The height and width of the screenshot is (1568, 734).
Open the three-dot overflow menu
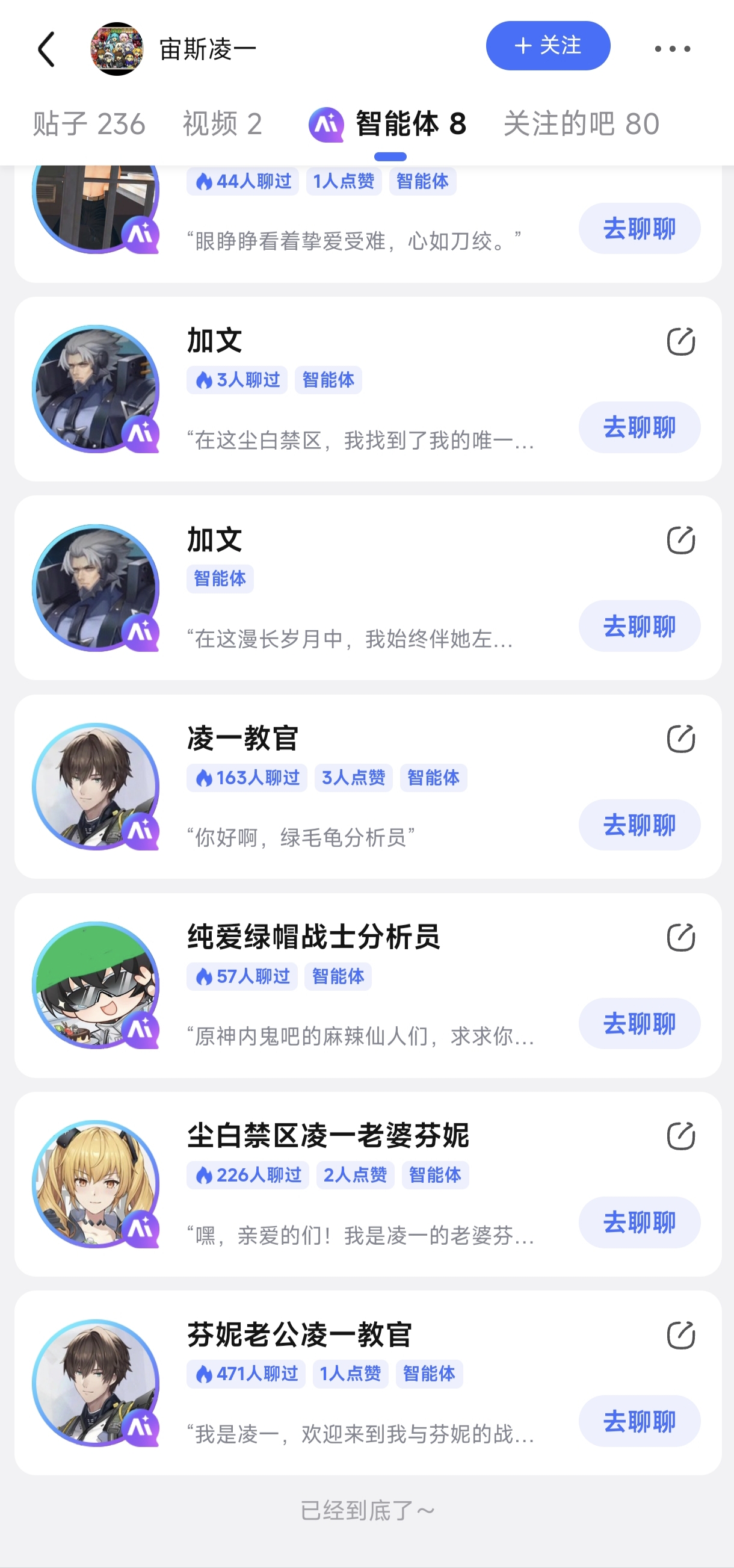point(672,49)
